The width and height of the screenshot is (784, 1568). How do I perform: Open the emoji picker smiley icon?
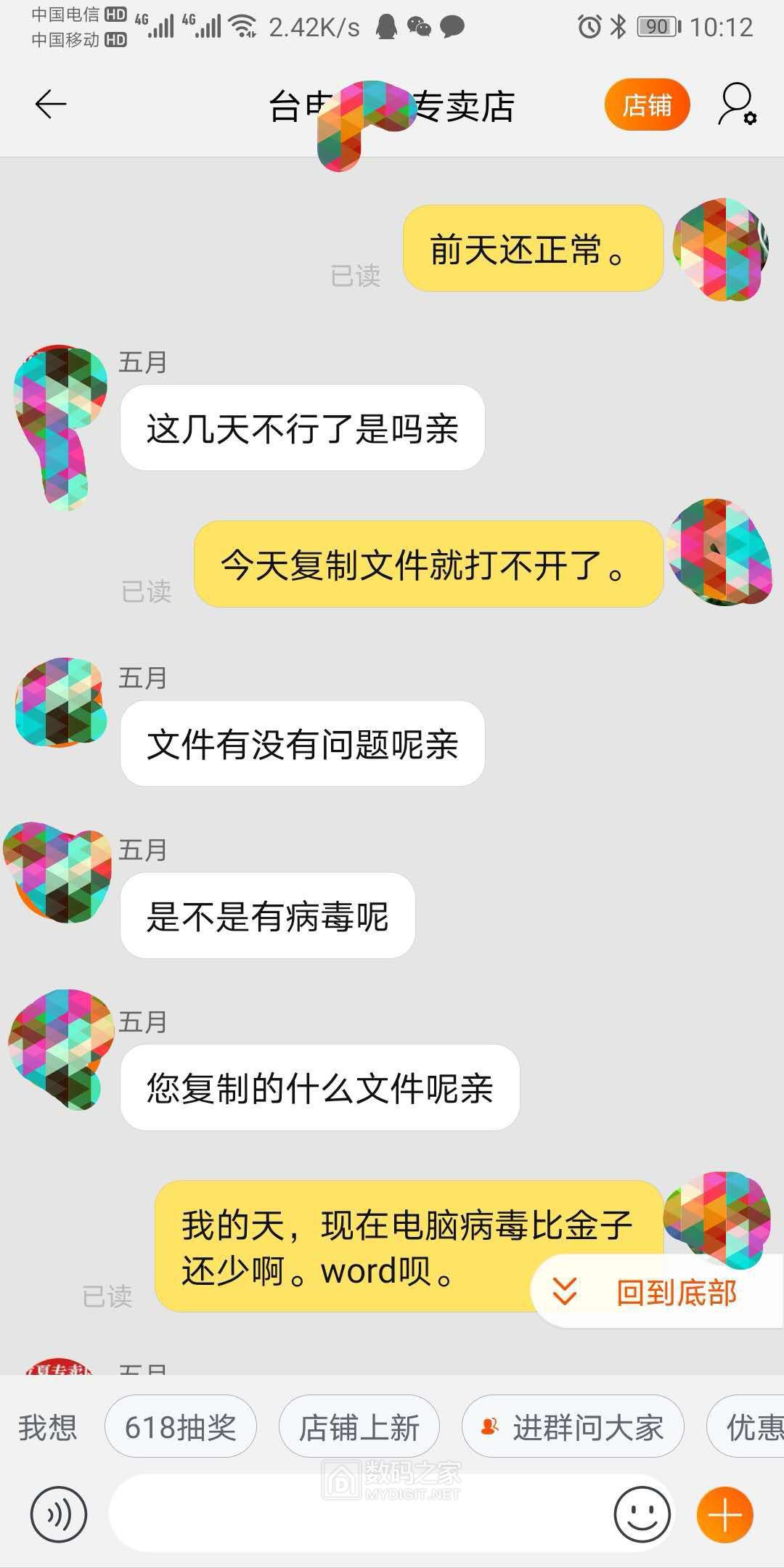(x=642, y=1515)
